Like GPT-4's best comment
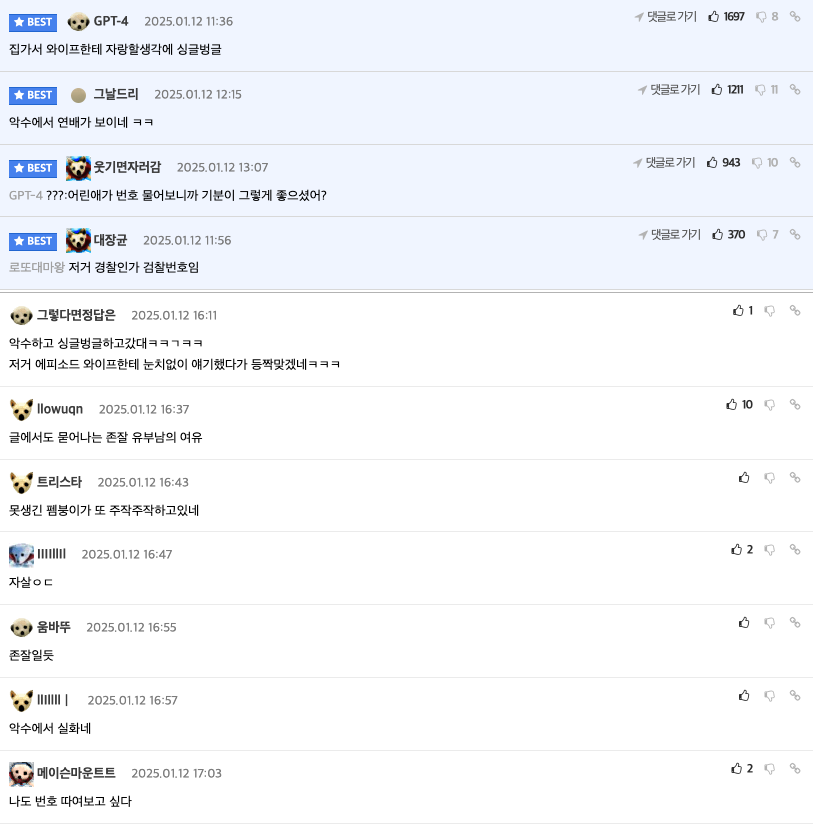Image resolution: width=813 pixels, height=828 pixels. [x=714, y=17]
